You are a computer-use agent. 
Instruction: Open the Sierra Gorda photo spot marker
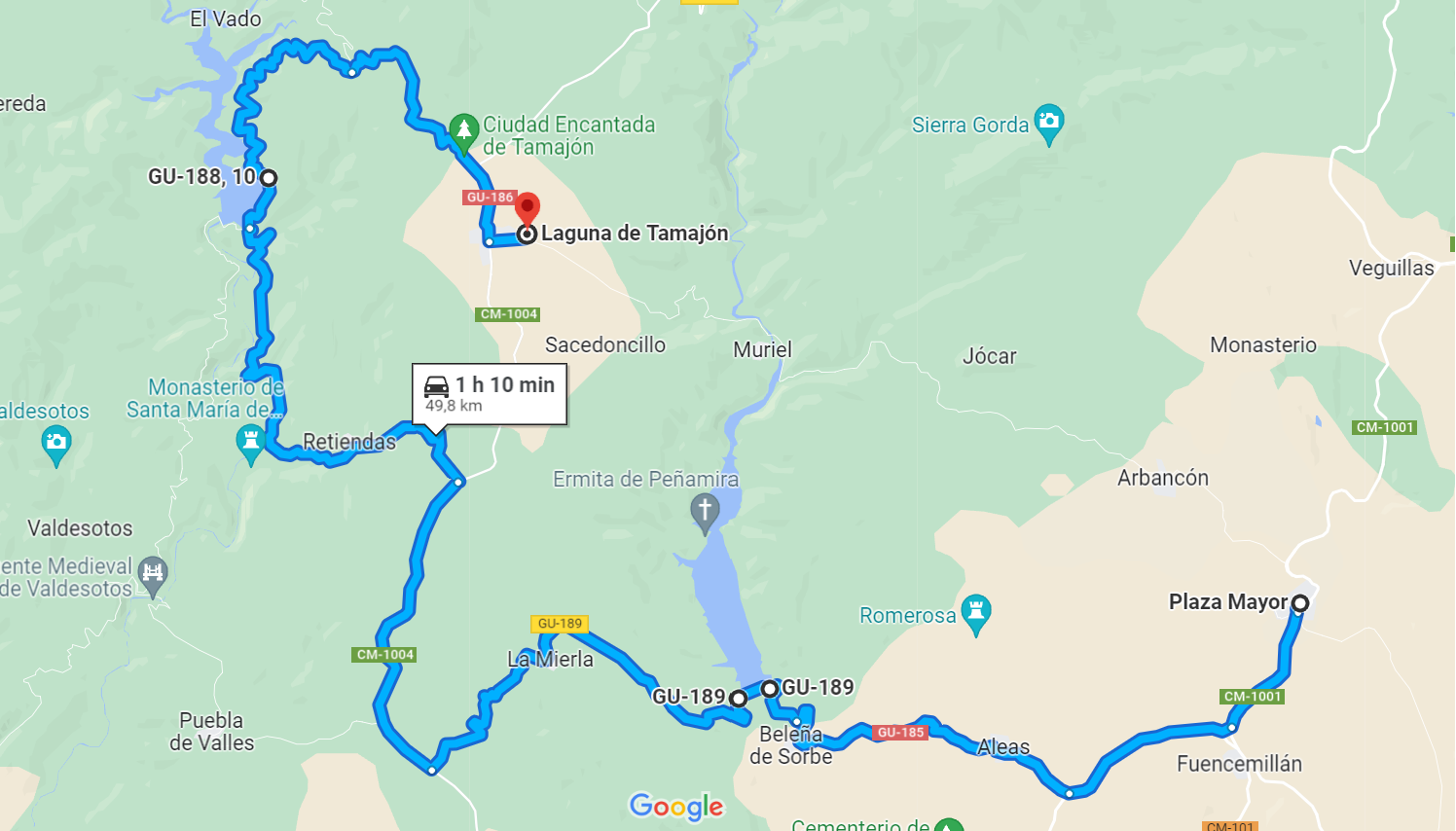[1048, 122]
